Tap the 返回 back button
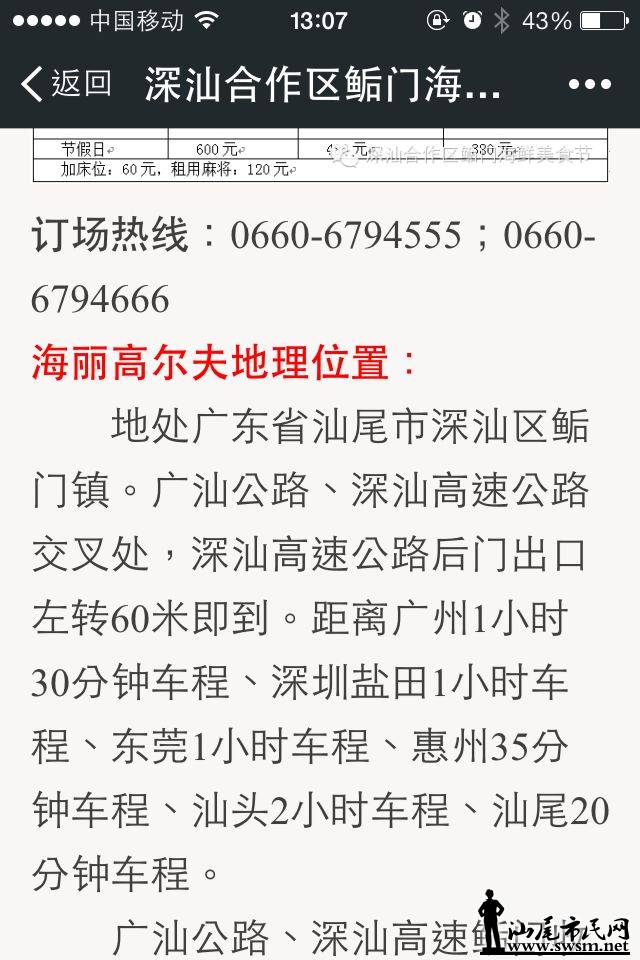 tap(66, 84)
